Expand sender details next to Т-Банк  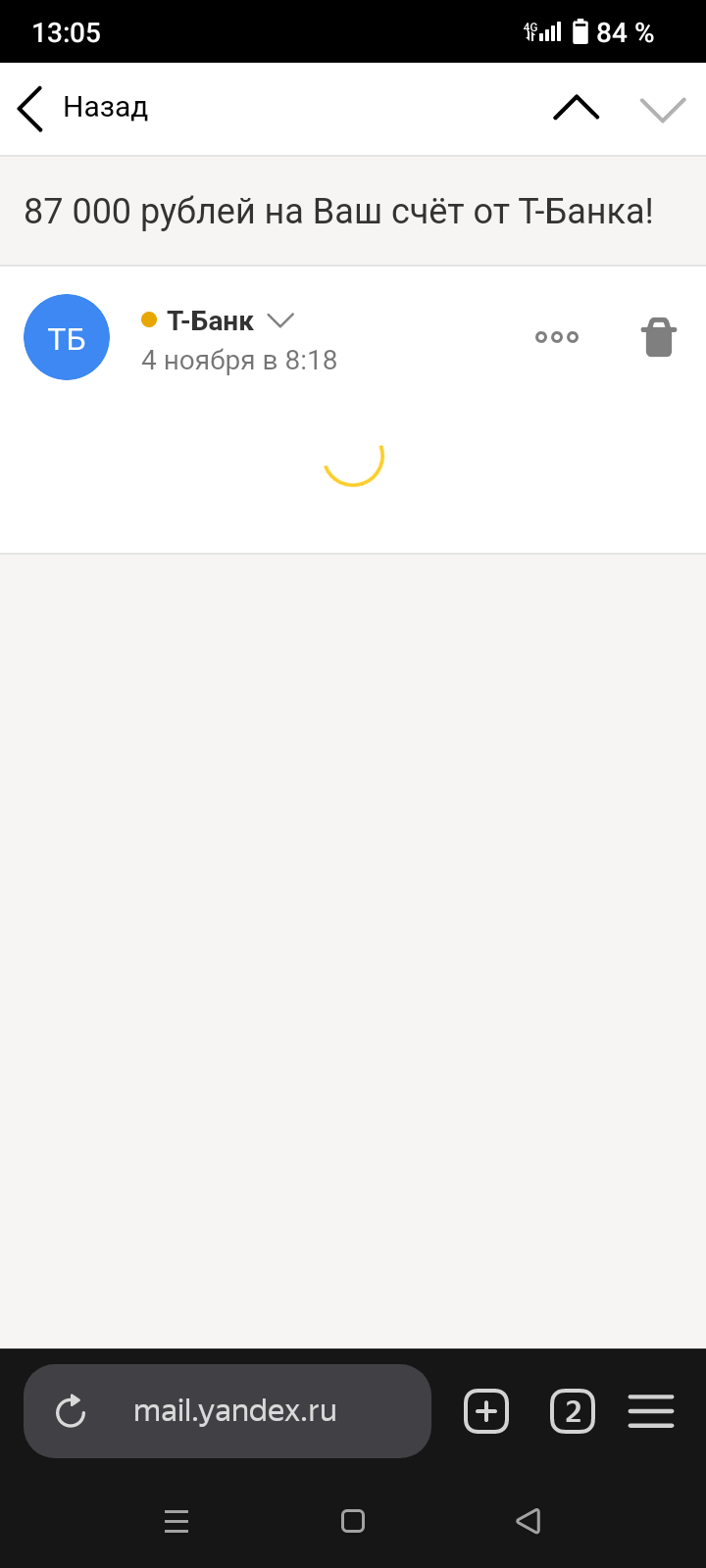[280, 320]
